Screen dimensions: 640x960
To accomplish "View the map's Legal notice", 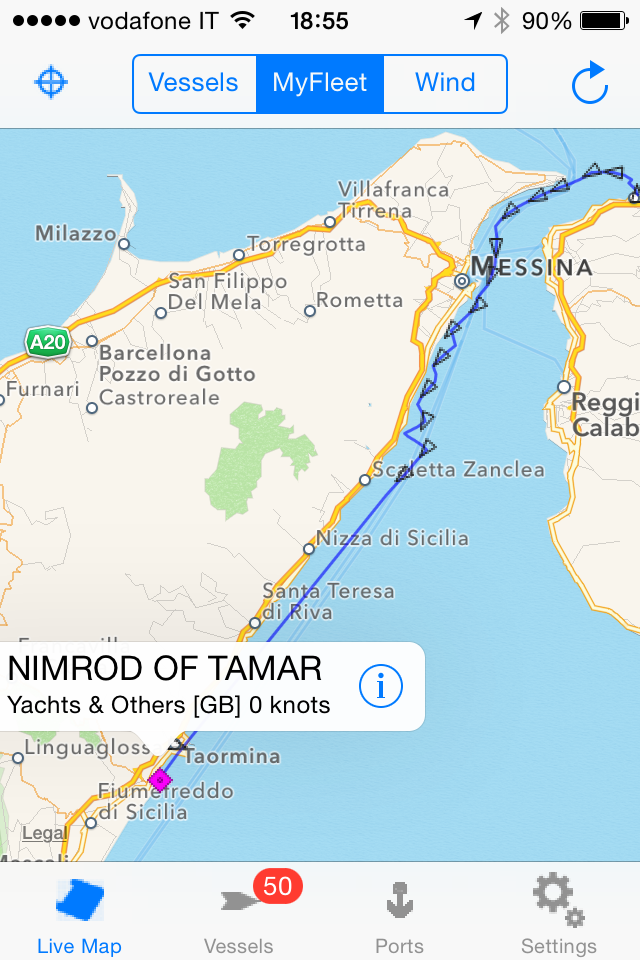I will pyautogui.click(x=44, y=833).
